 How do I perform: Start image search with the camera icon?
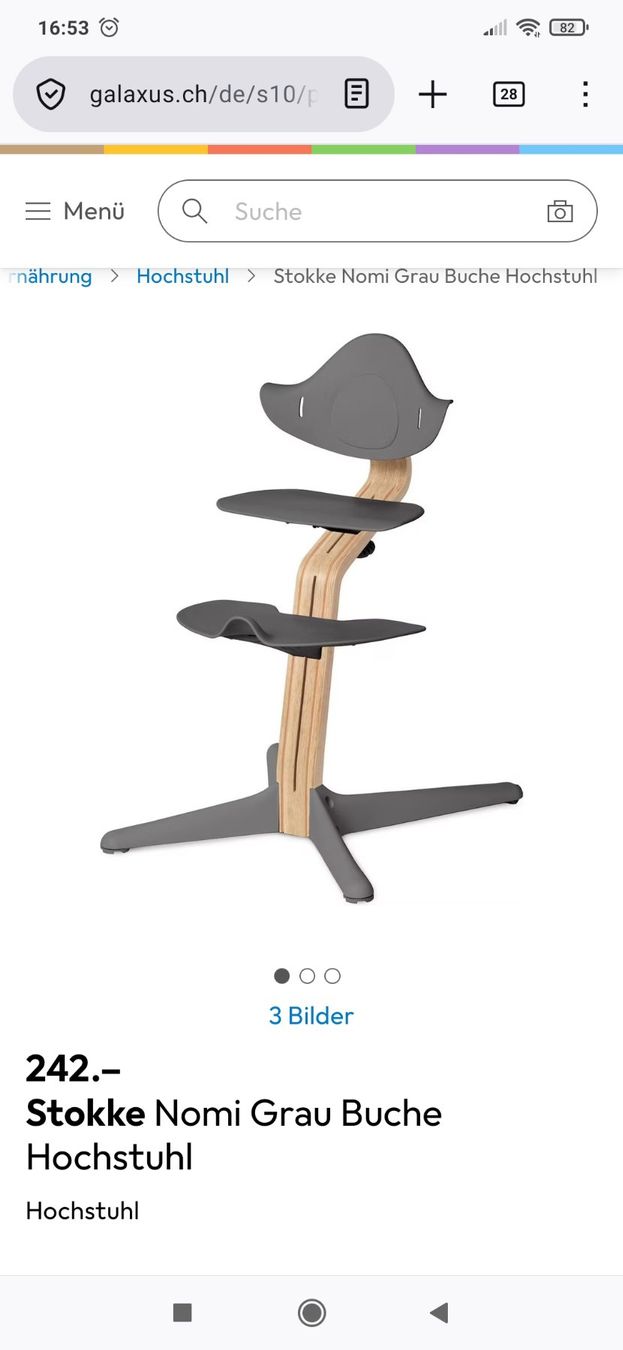point(560,211)
